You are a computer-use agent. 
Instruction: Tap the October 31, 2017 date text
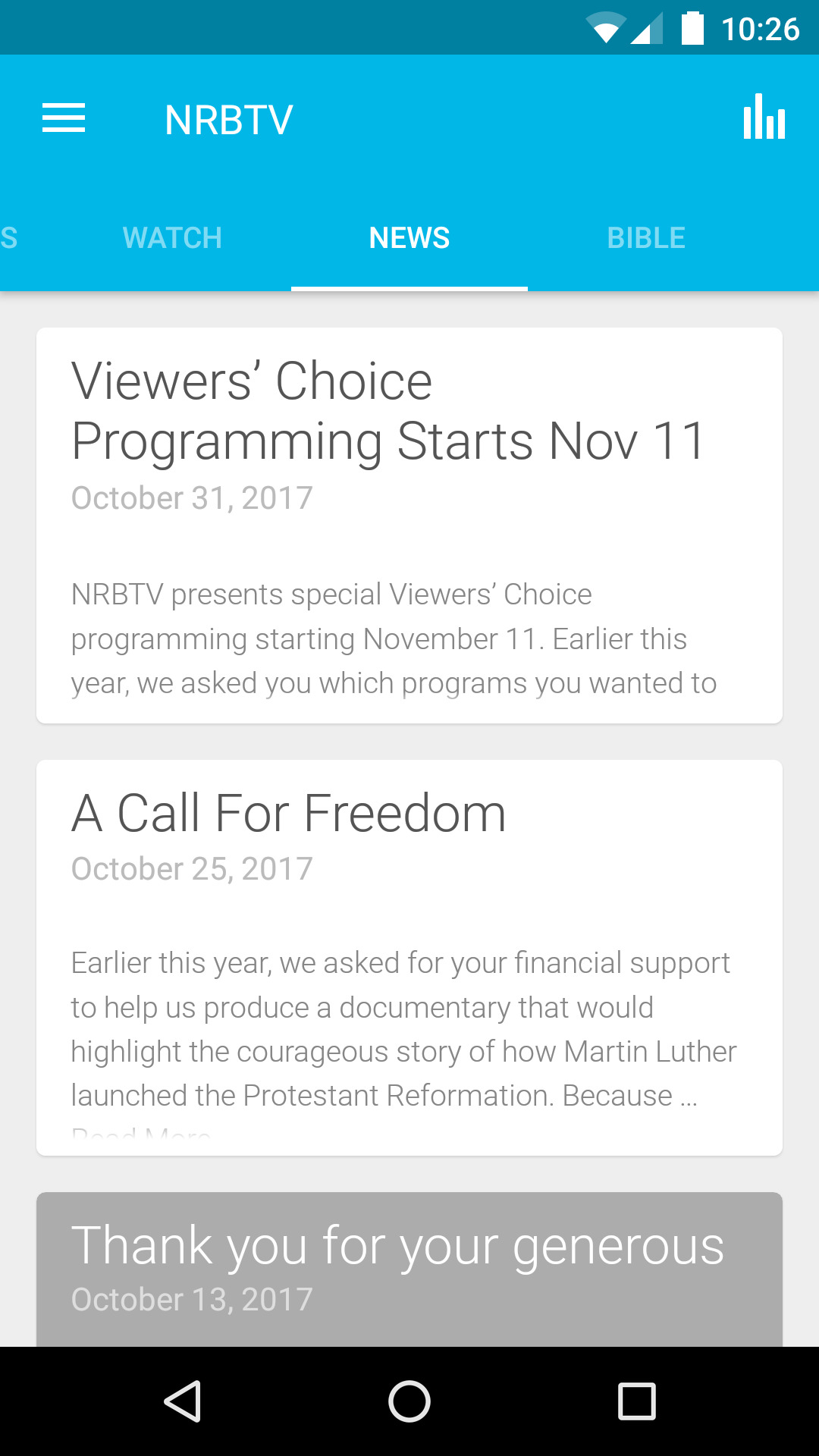[192, 498]
